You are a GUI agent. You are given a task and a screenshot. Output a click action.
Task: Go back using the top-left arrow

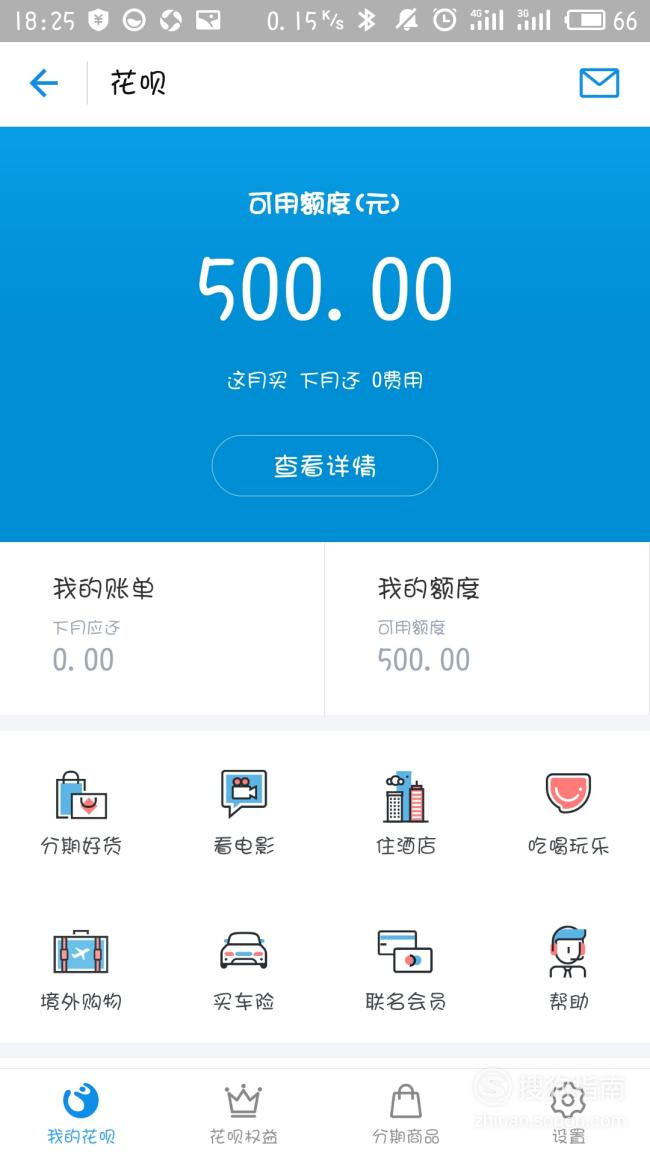click(43, 83)
